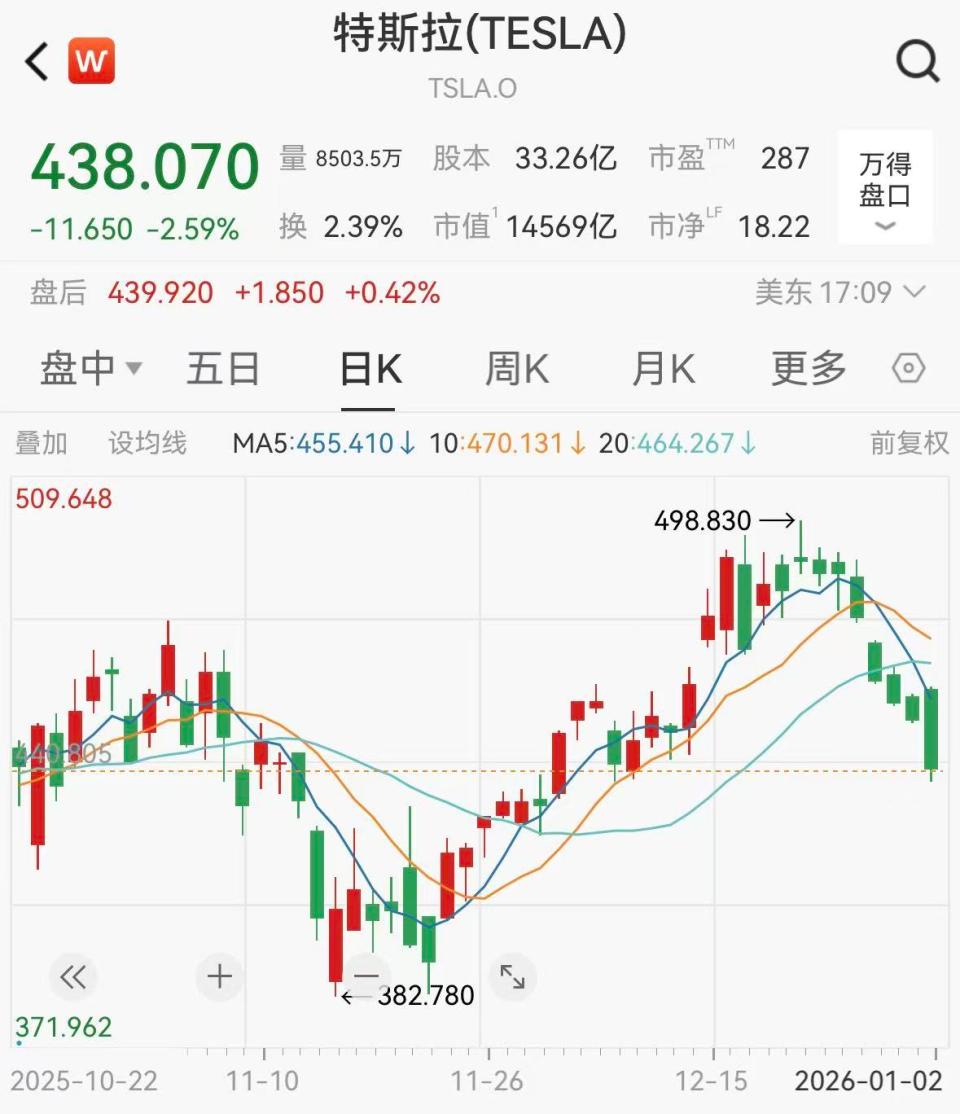Switch to the 五日 chart tab
The image size is (960, 1114).
[223, 369]
